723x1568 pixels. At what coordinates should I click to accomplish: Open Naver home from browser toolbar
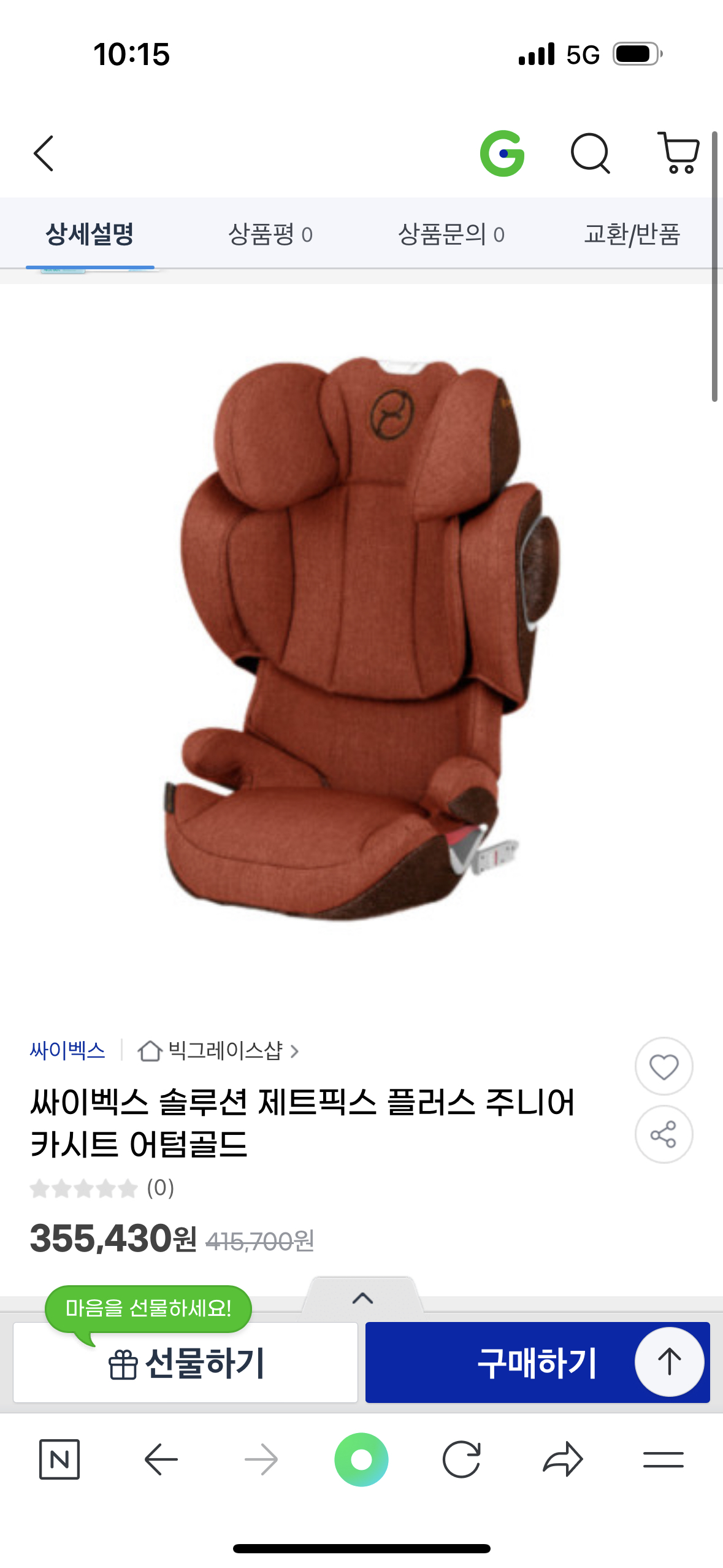click(59, 1459)
